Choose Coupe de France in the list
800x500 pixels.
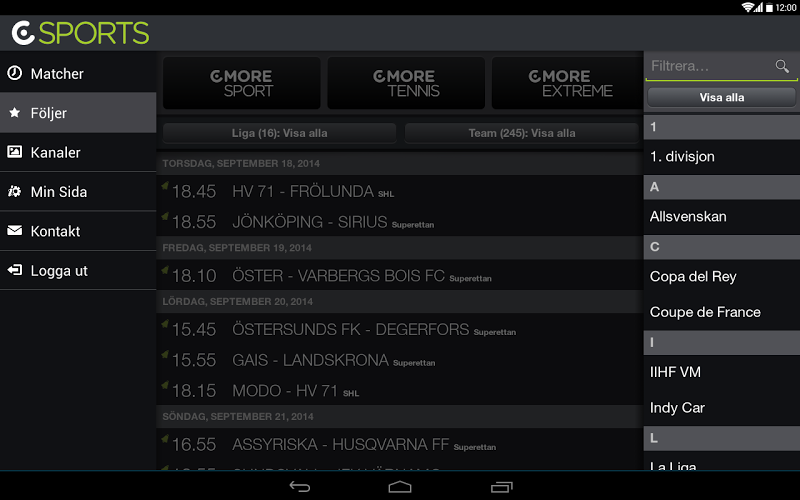click(x=721, y=312)
